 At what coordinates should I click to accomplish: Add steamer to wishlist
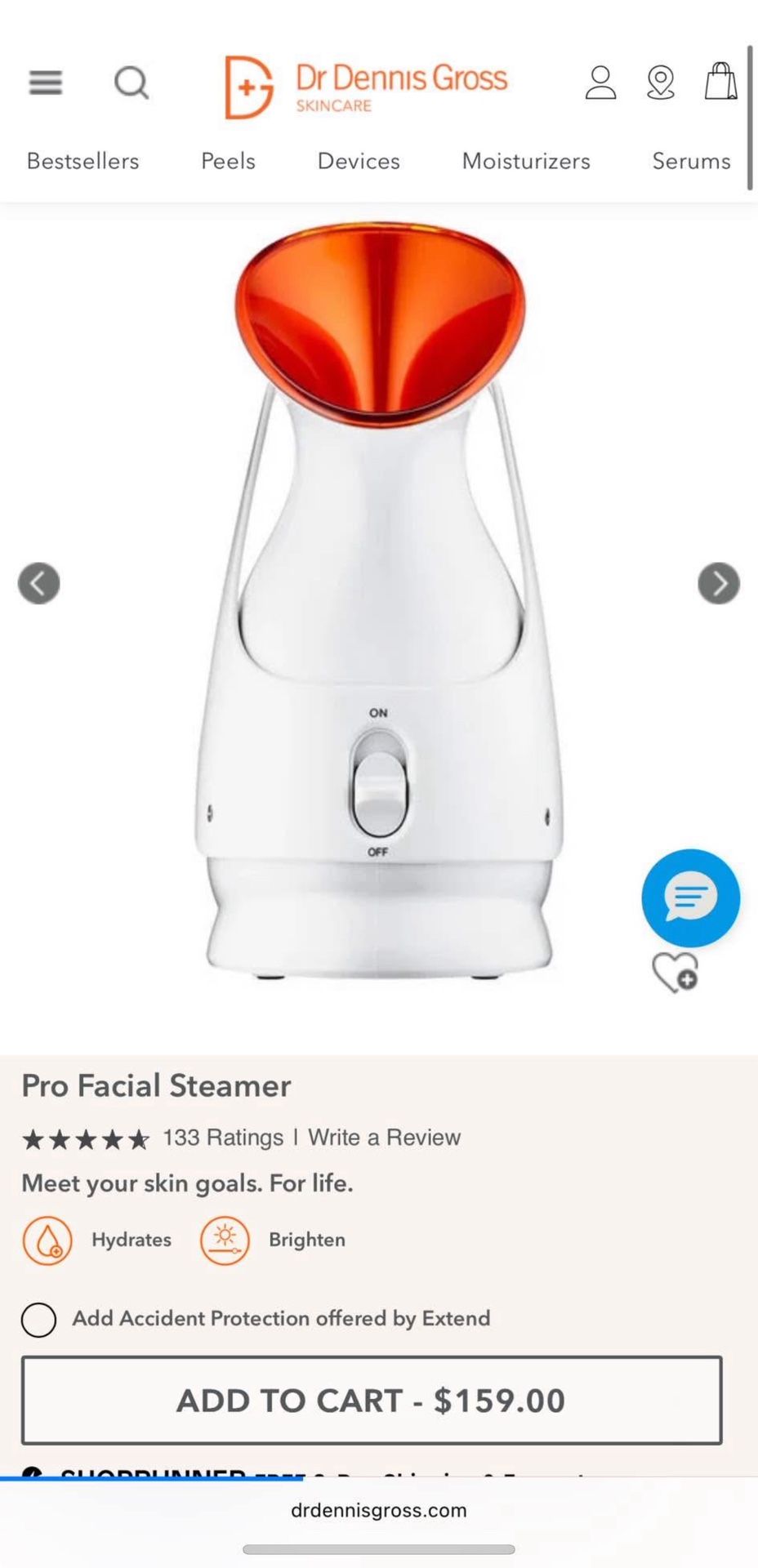coord(675,972)
